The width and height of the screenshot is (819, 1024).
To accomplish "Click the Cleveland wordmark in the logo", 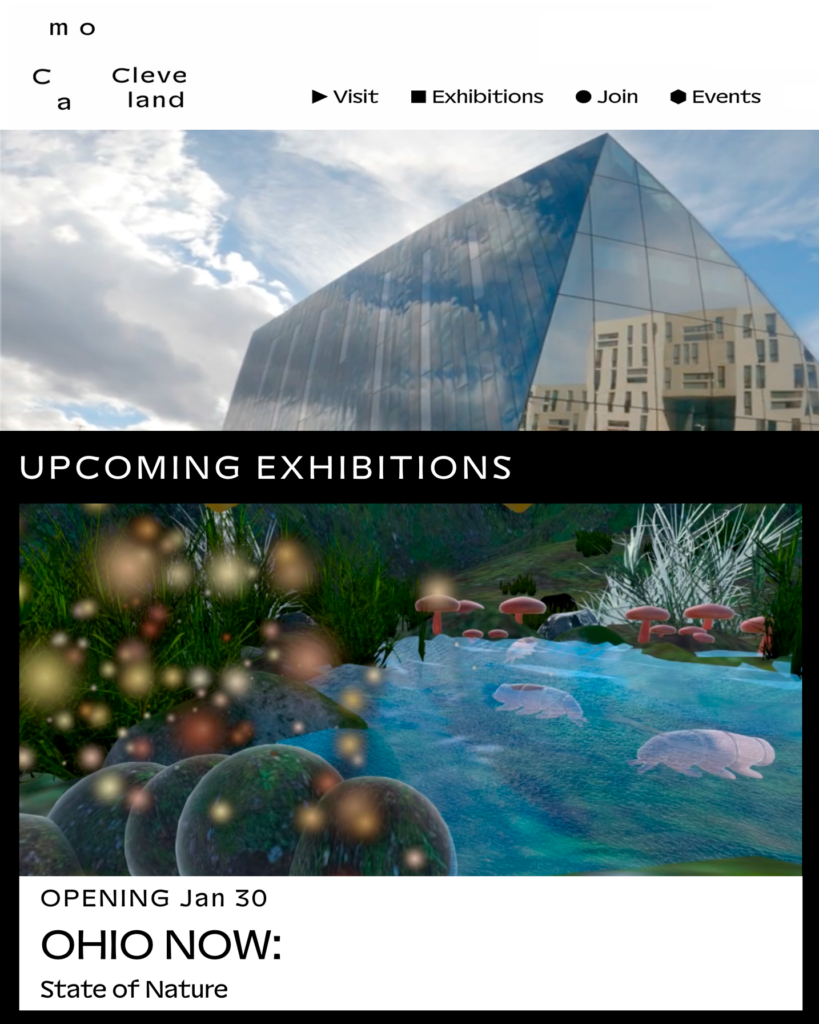I will [151, 85].
